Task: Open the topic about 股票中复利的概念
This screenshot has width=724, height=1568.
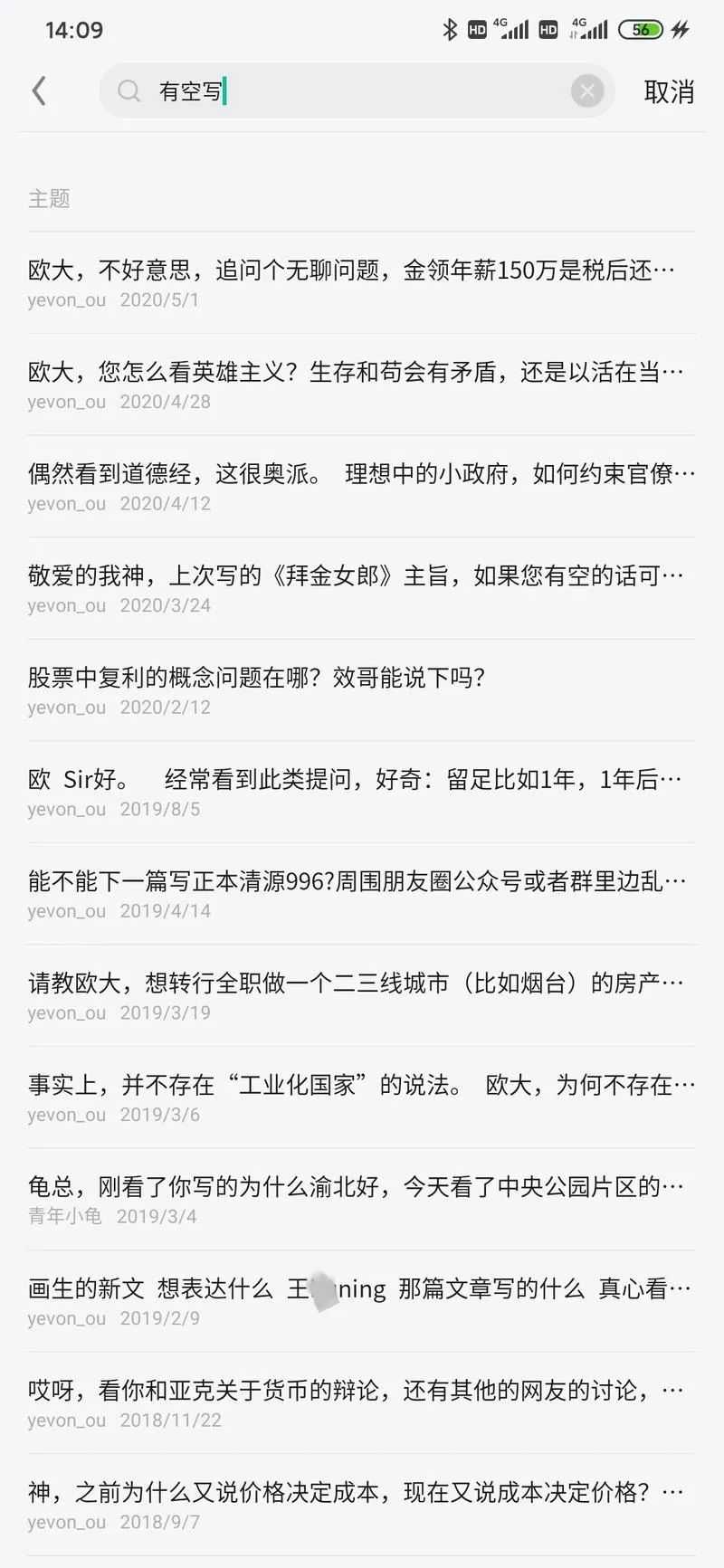Action: [362, 690]
